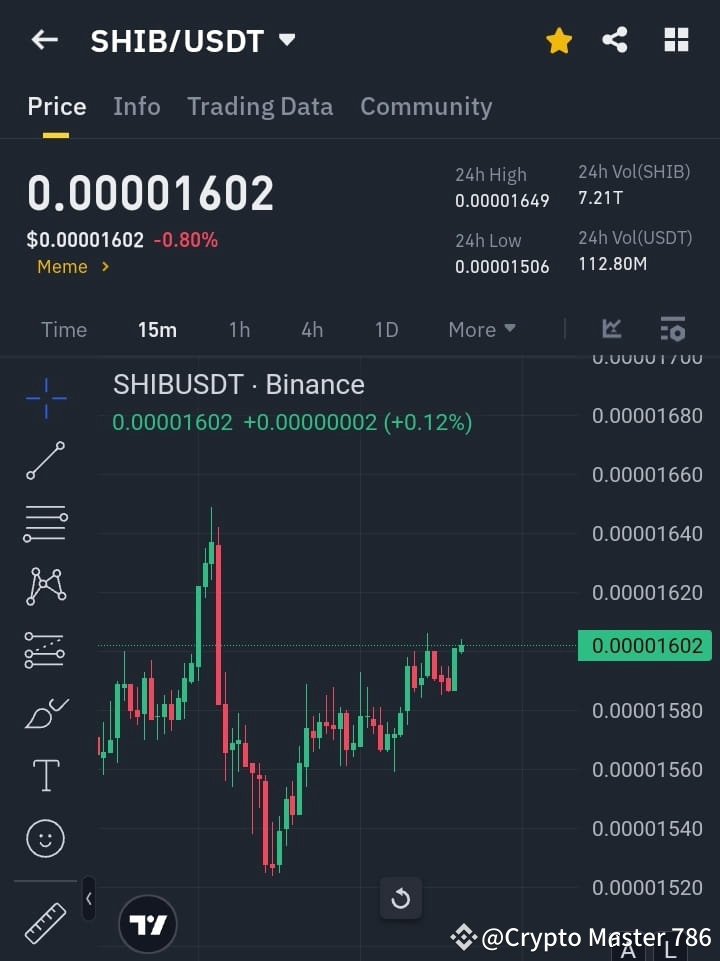Screen dimensions: 720x961
Task: Open the Meme category link
Action: point(74,266)
